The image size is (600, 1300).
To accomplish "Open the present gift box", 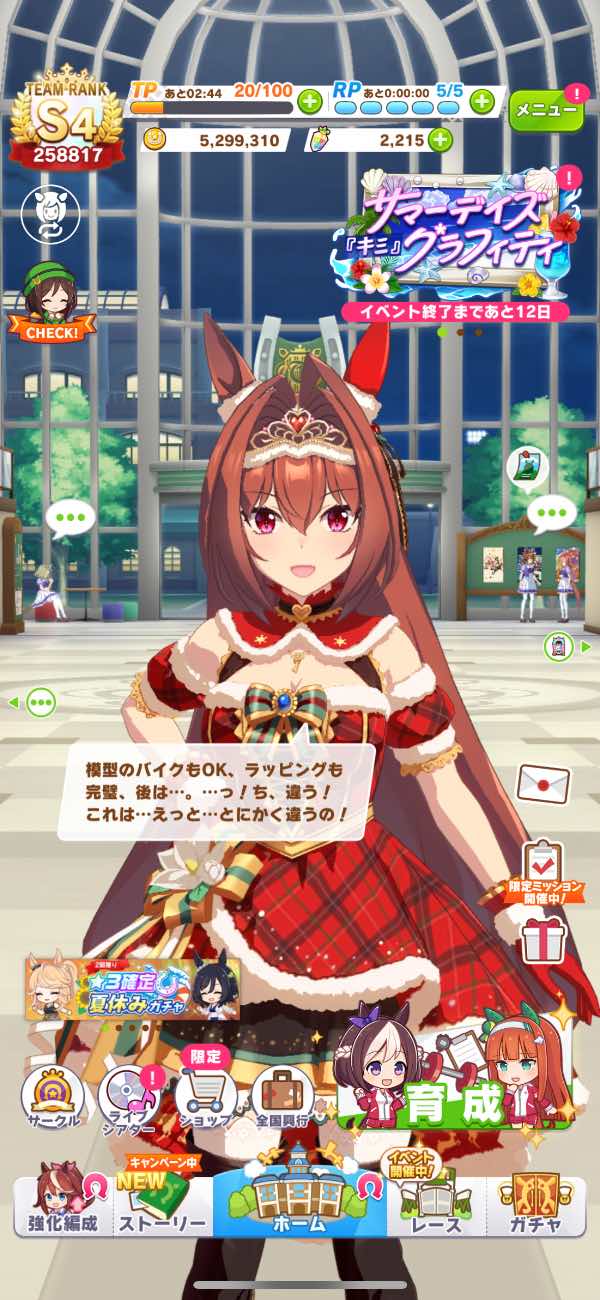I will pyautogui.click(x=543, y=940).
